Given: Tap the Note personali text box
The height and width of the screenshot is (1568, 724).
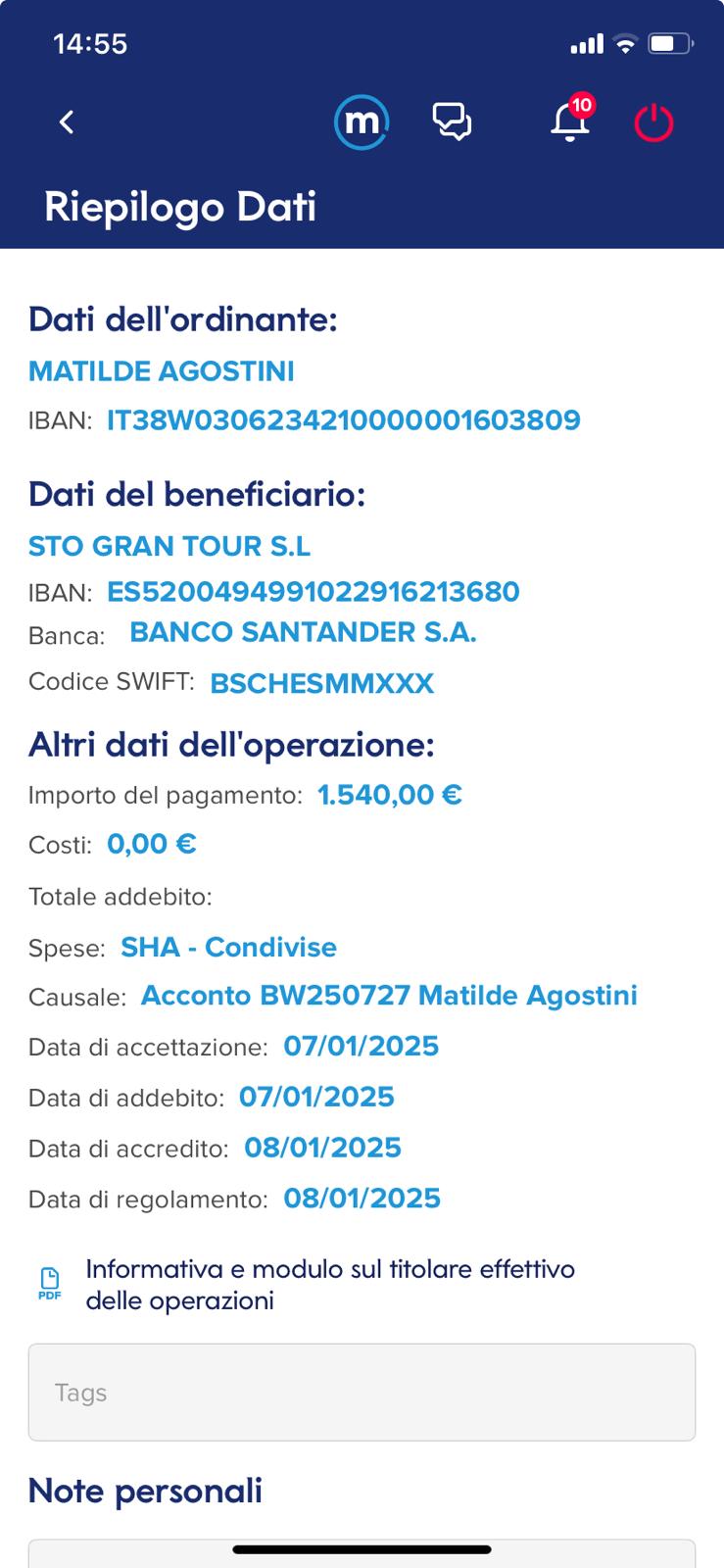Looking at the screenshot, I should coord(362,1553).
